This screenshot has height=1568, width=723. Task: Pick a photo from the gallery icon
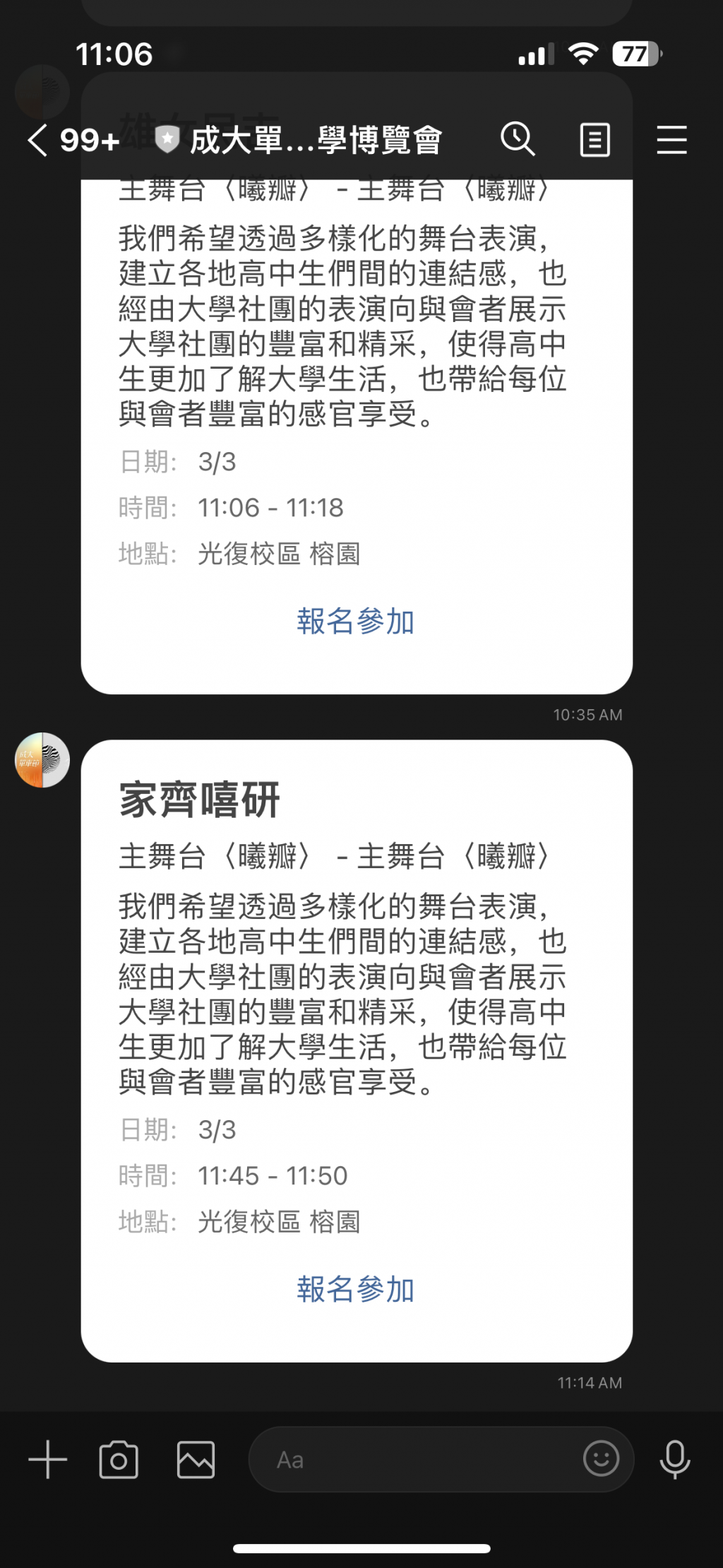click(196, 1459)
